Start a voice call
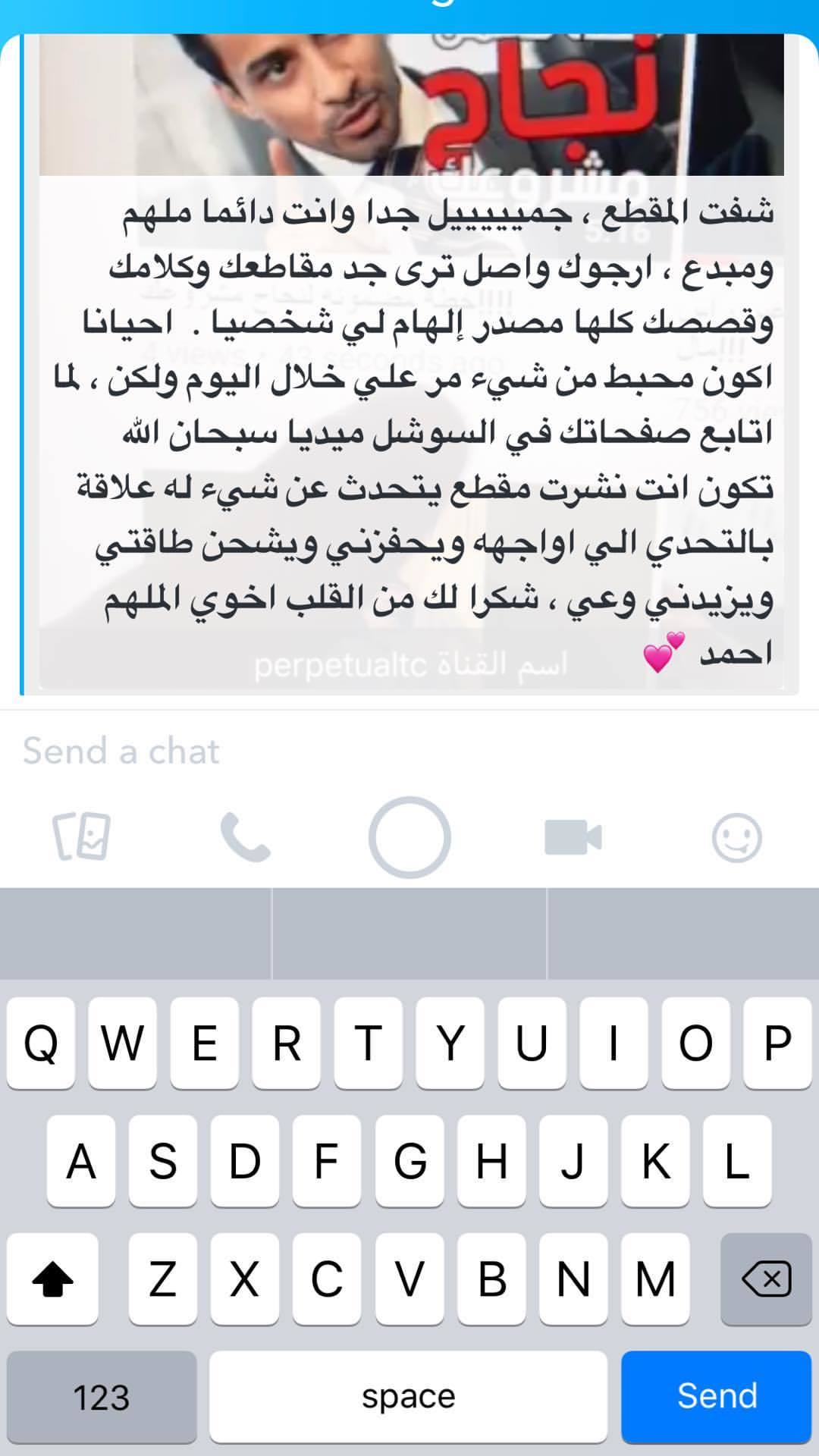 coord(245,837)
